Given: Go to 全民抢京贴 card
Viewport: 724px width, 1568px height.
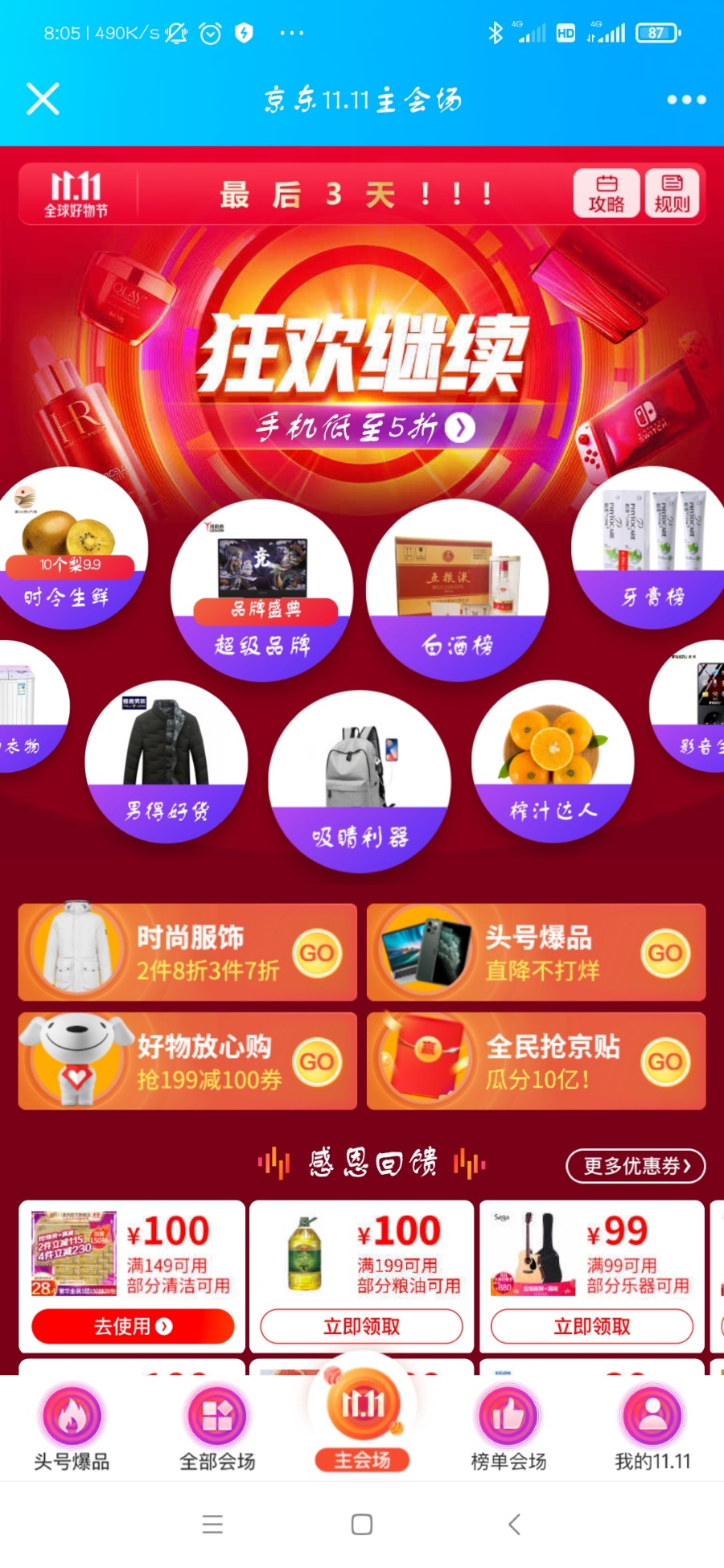Looking at the screenshot, I should [536, 1061].
